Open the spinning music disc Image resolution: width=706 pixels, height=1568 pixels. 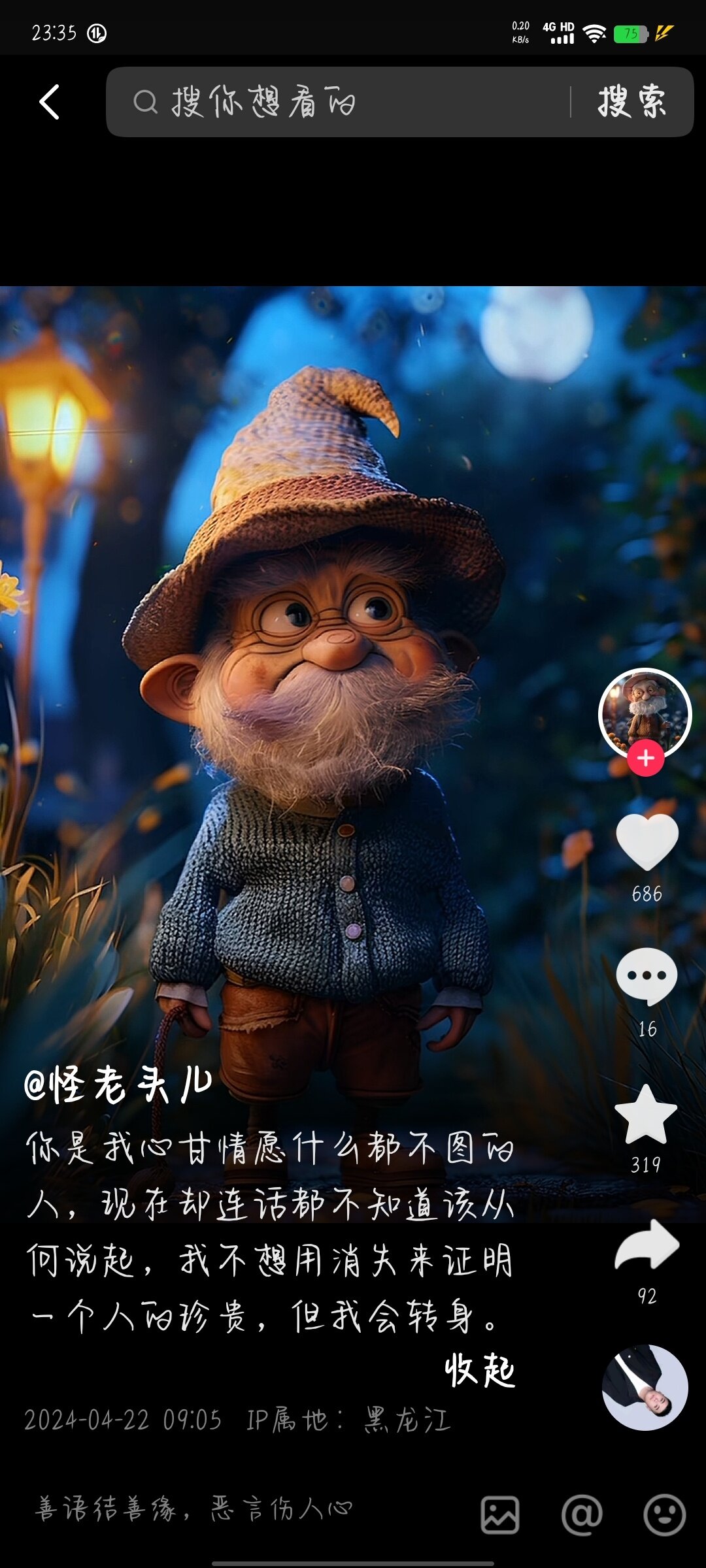pos(645,1387)
